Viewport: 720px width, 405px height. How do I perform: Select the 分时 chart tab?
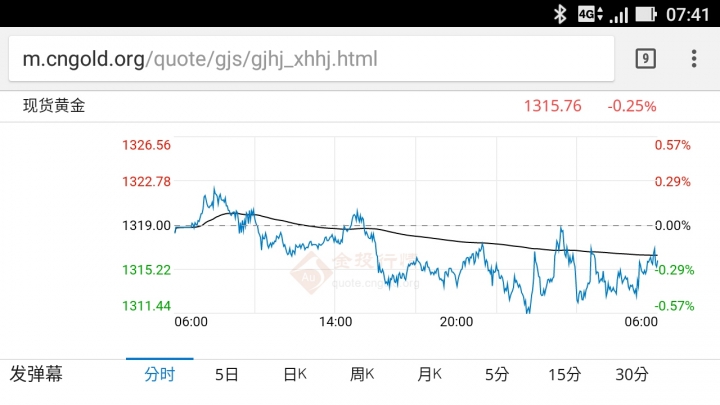coord(159,375)
